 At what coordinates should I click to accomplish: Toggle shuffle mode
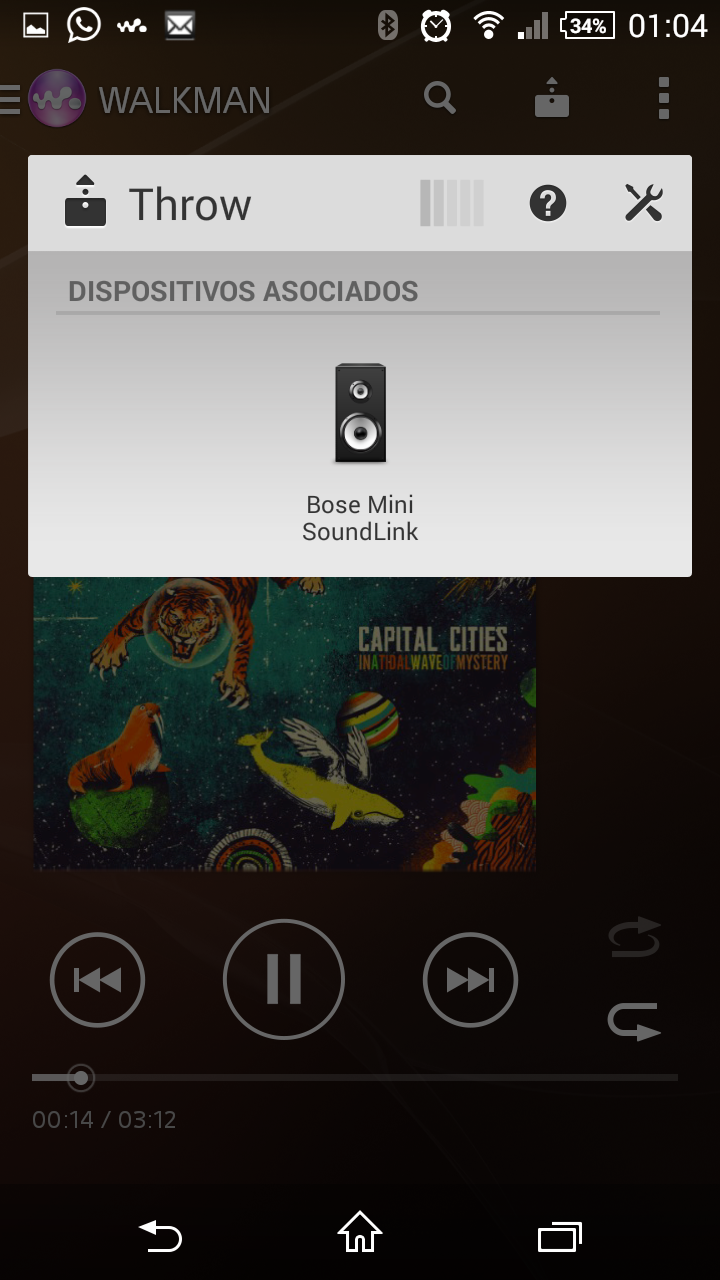(x=635, y=937)
